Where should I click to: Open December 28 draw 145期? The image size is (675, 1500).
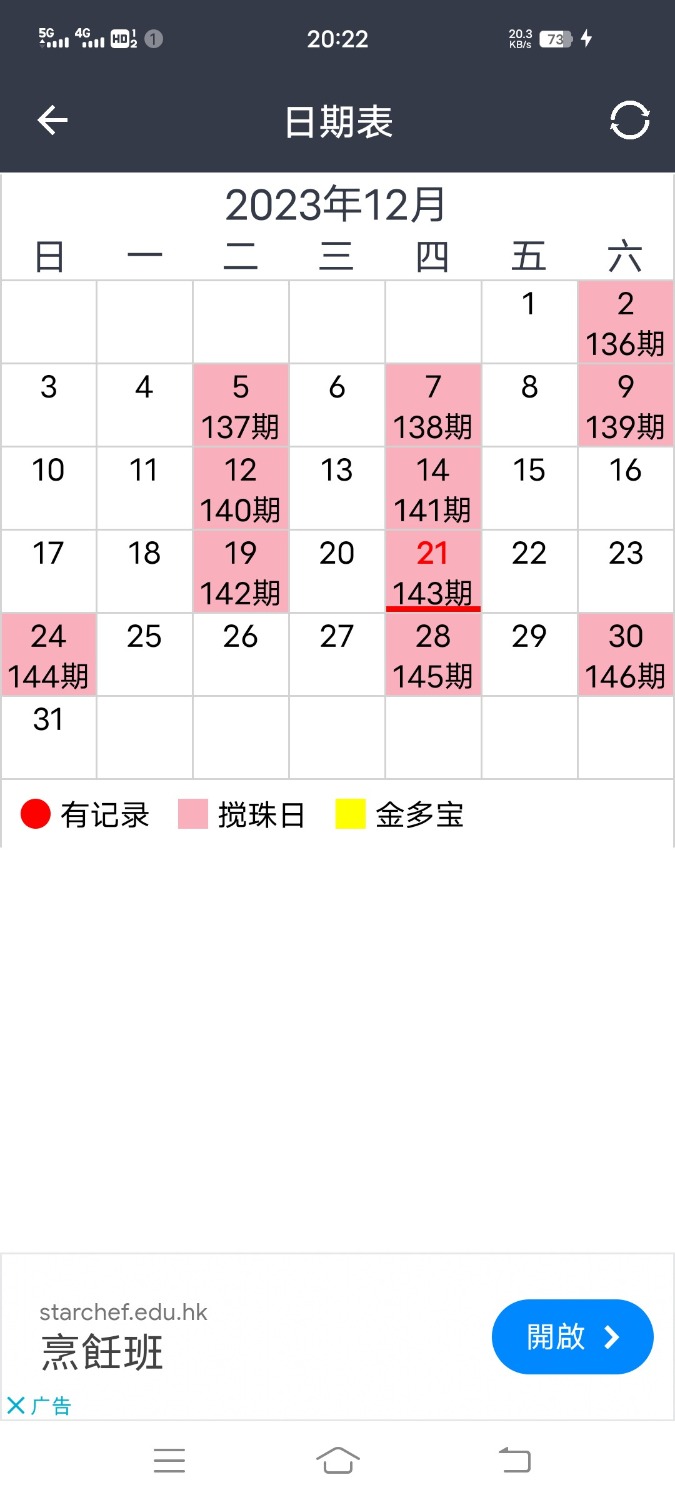click(x=432, y=654)
